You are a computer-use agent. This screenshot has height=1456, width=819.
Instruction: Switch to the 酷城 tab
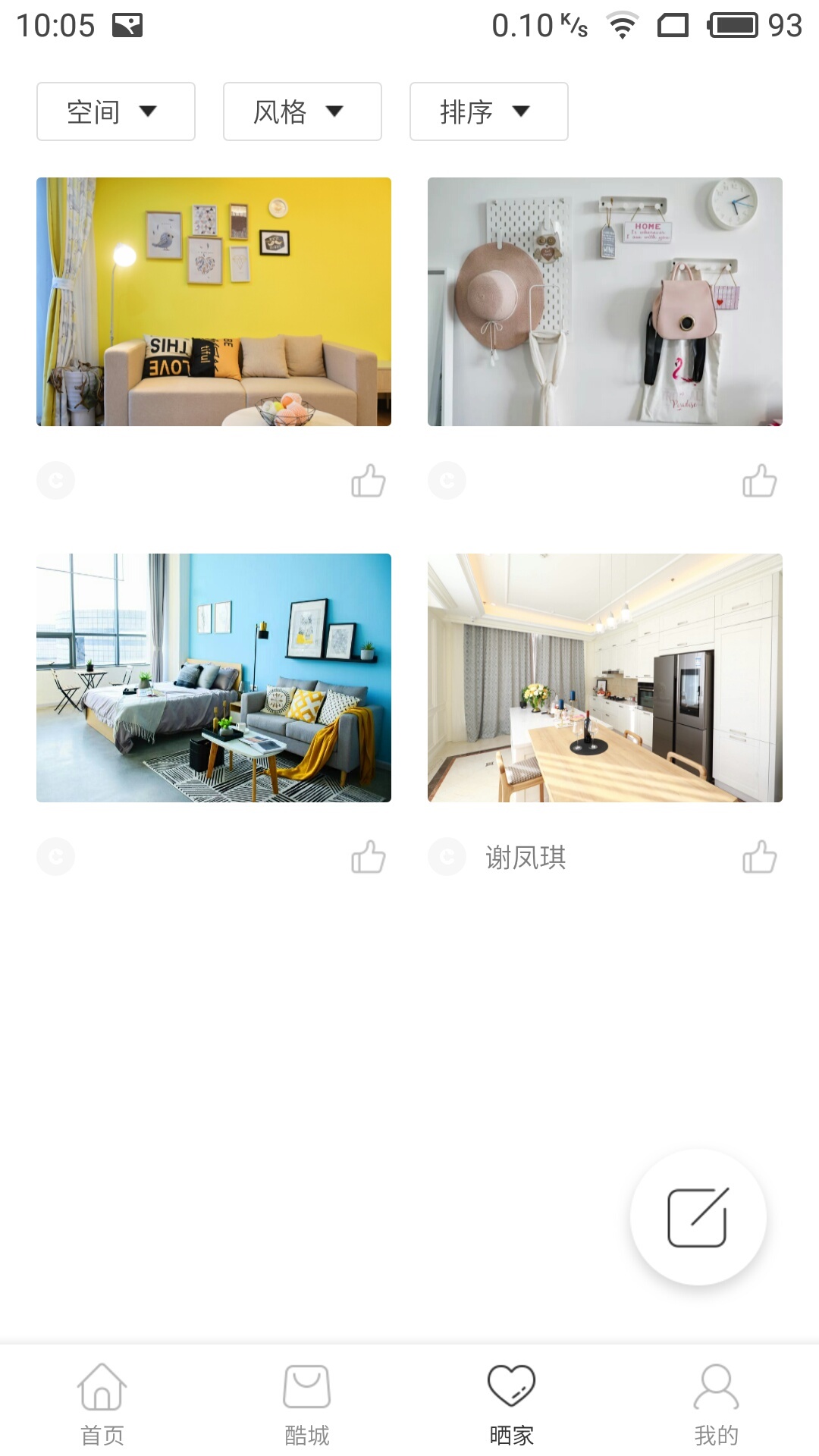[307, 1403]
